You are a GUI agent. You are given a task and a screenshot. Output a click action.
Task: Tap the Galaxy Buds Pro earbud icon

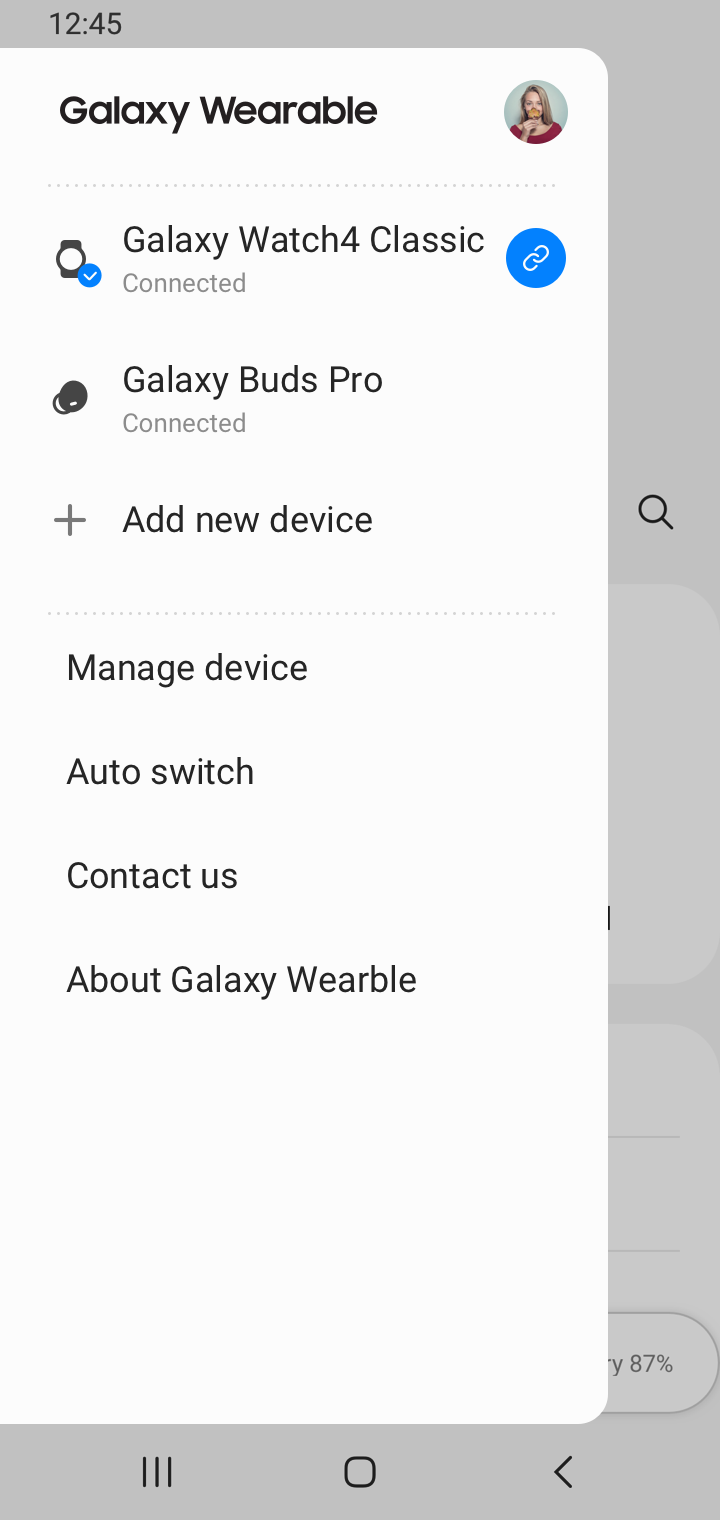click(69, 397)
